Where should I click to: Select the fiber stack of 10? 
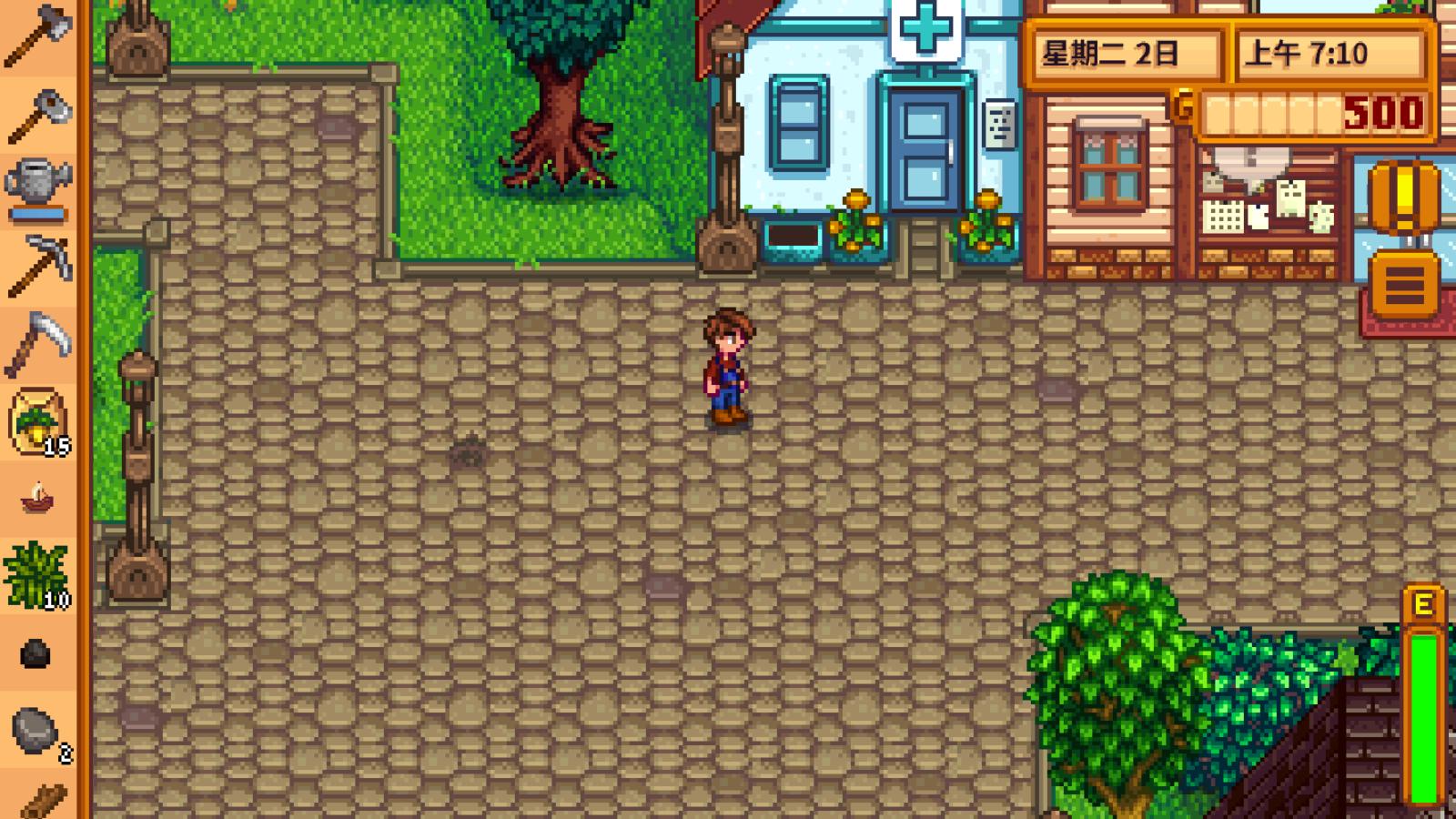(38, 575)
